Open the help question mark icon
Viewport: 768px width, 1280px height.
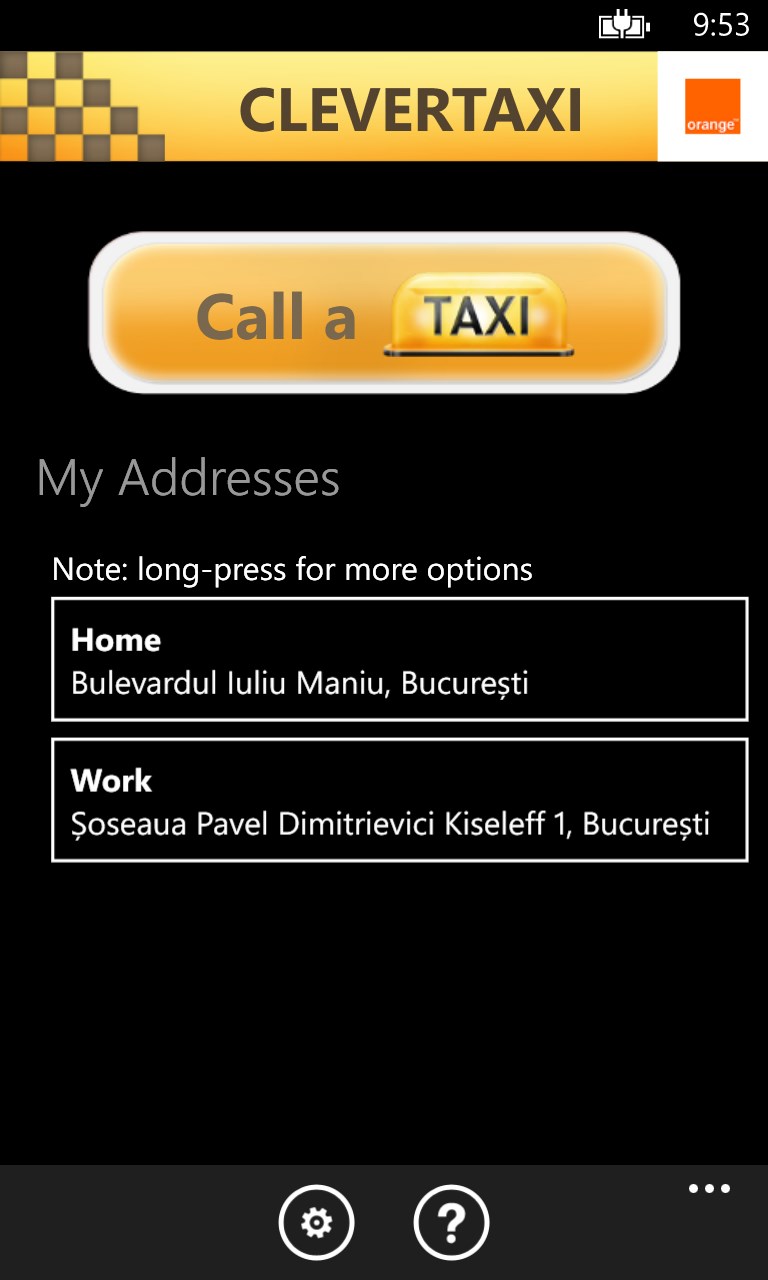pos(451,1222)
